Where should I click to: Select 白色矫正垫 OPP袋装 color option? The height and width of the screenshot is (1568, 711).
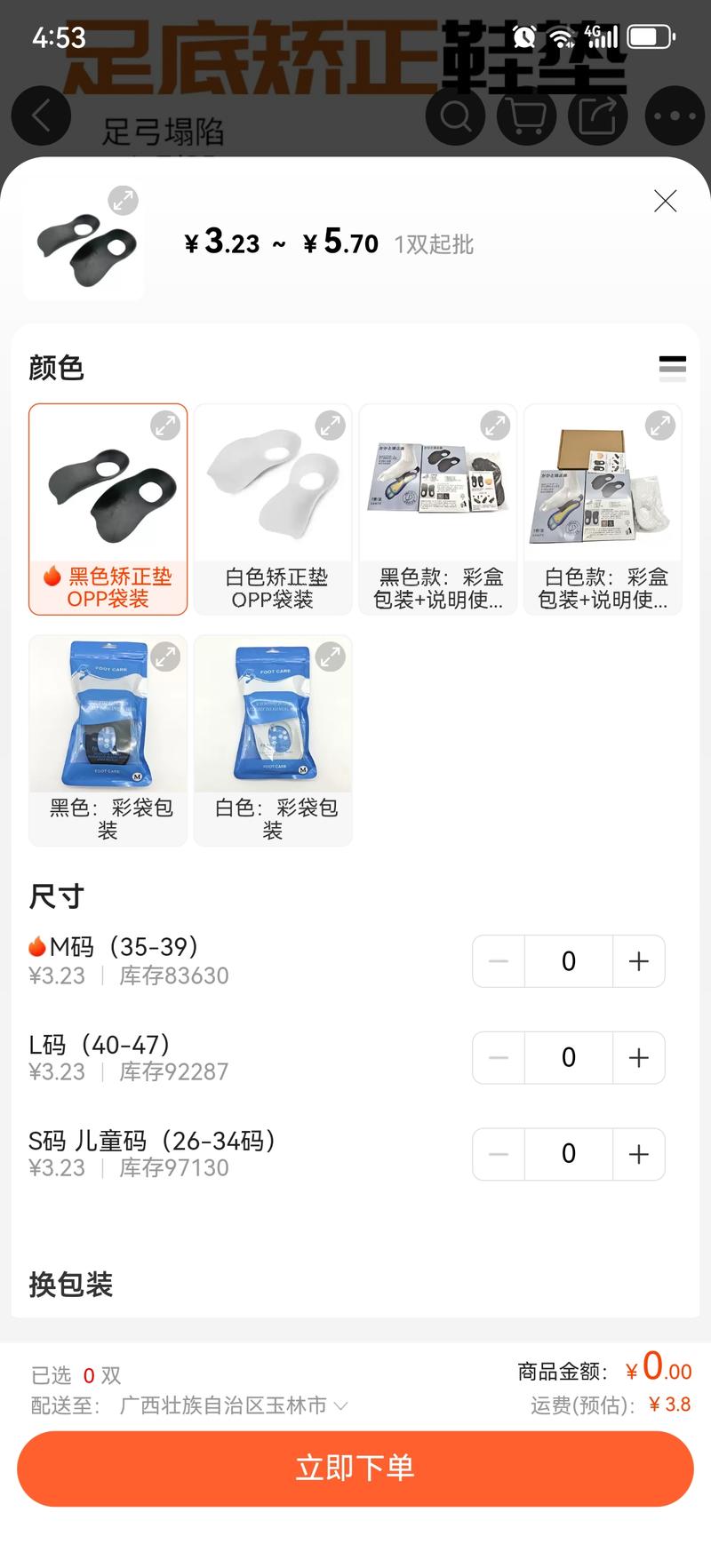click(x=272, y=509)
